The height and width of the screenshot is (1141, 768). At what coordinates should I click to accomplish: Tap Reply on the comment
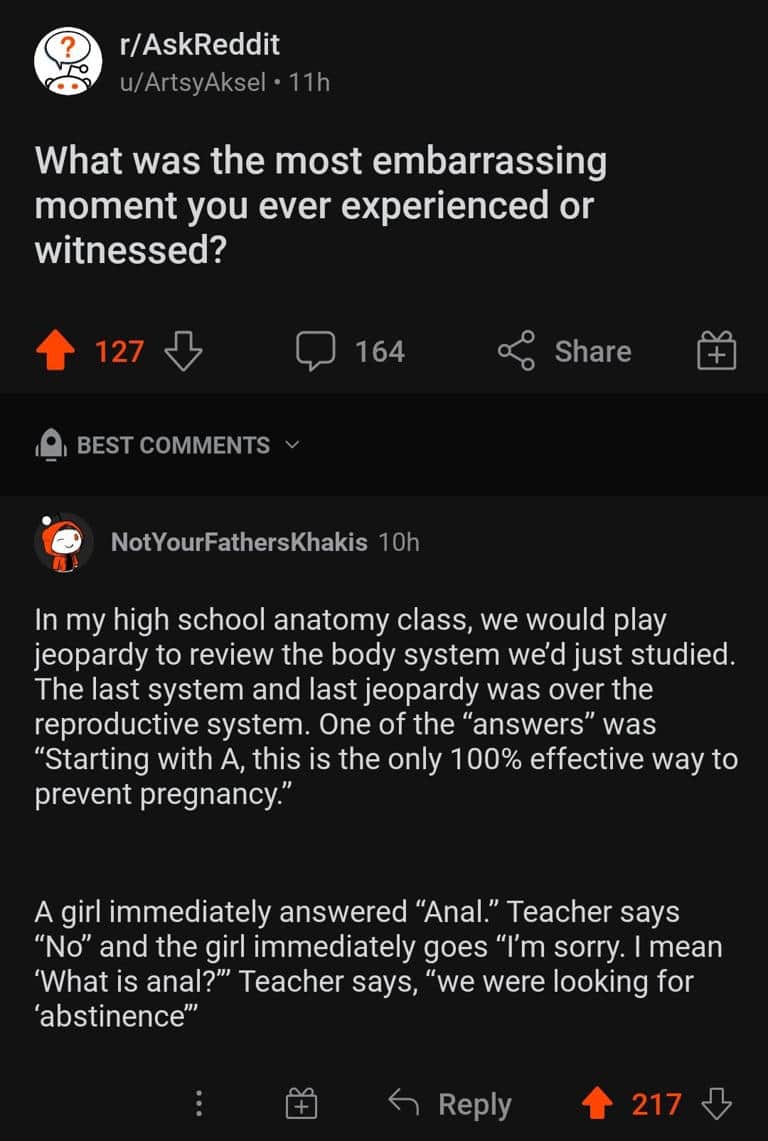click(x=474, y=1104)
